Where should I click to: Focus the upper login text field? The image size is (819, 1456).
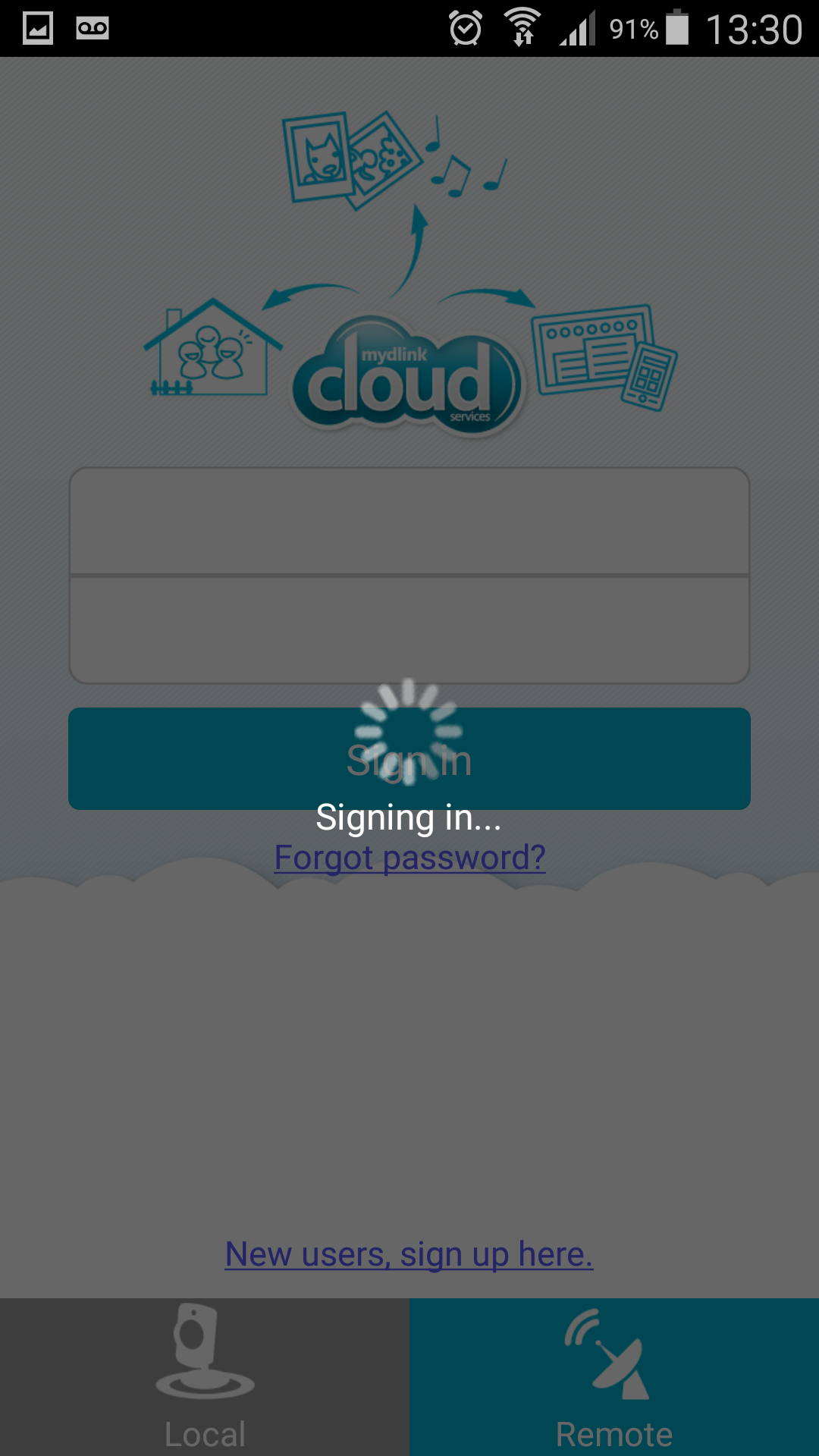(409, 521)
